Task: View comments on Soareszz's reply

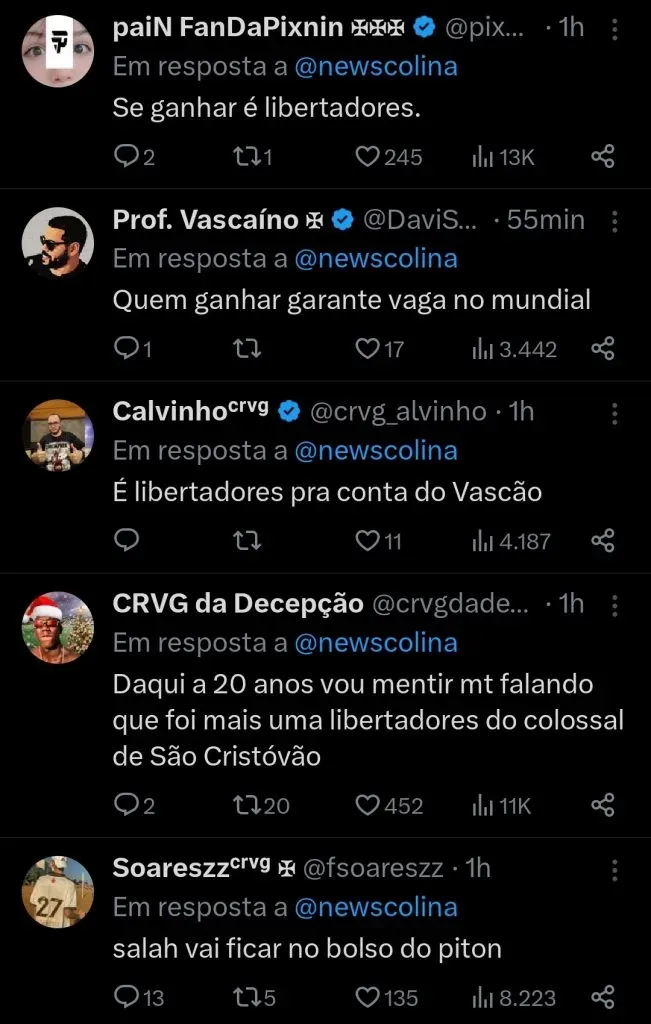Action: (x=126, y=997)
